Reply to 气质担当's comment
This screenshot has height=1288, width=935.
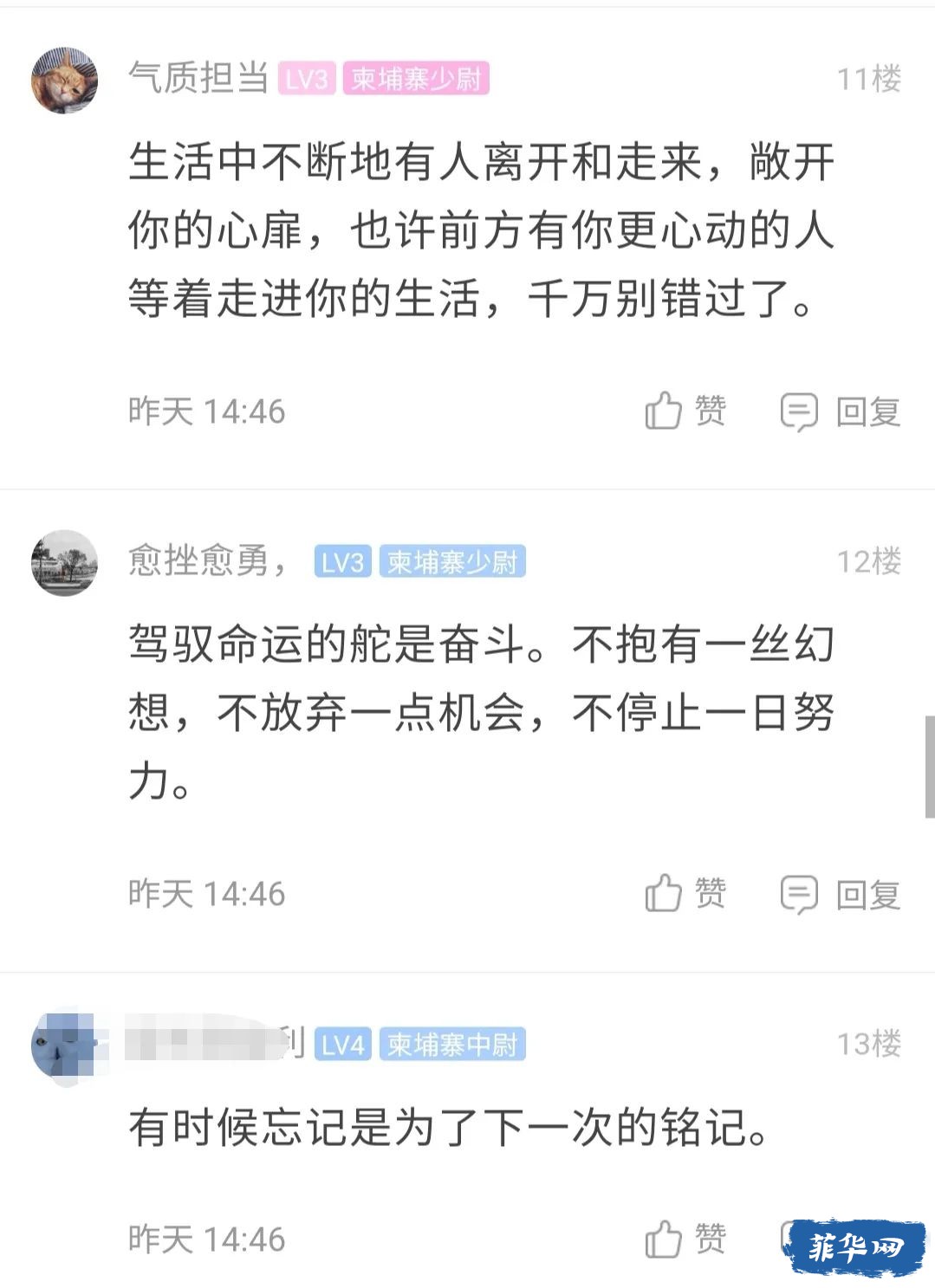[x=841, y=411]
